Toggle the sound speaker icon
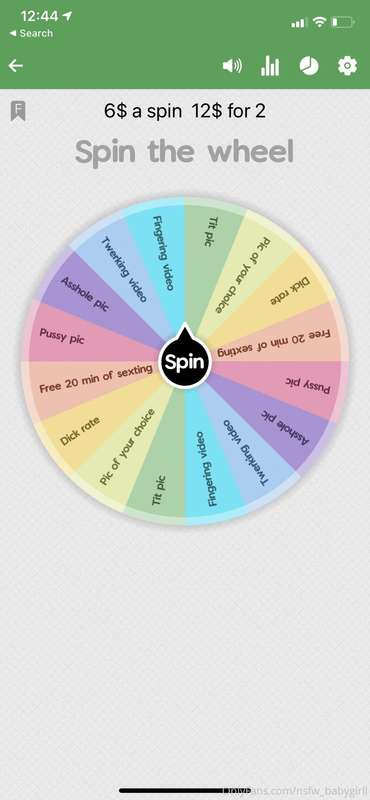This screenshot has width=370, height=800. (232, 66)
